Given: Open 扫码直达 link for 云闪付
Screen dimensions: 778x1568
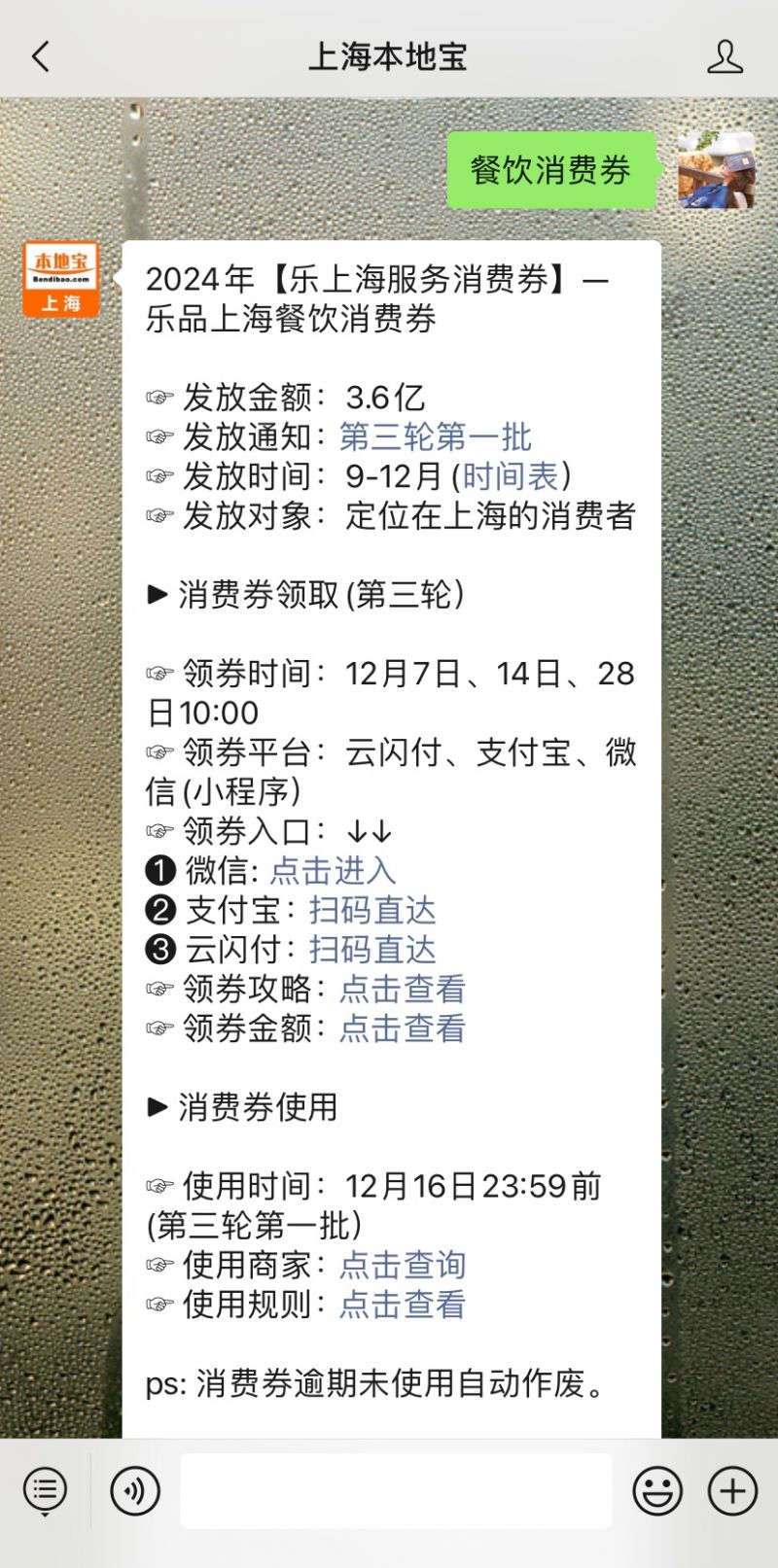Looking at the screenshot, I should 372,950.
